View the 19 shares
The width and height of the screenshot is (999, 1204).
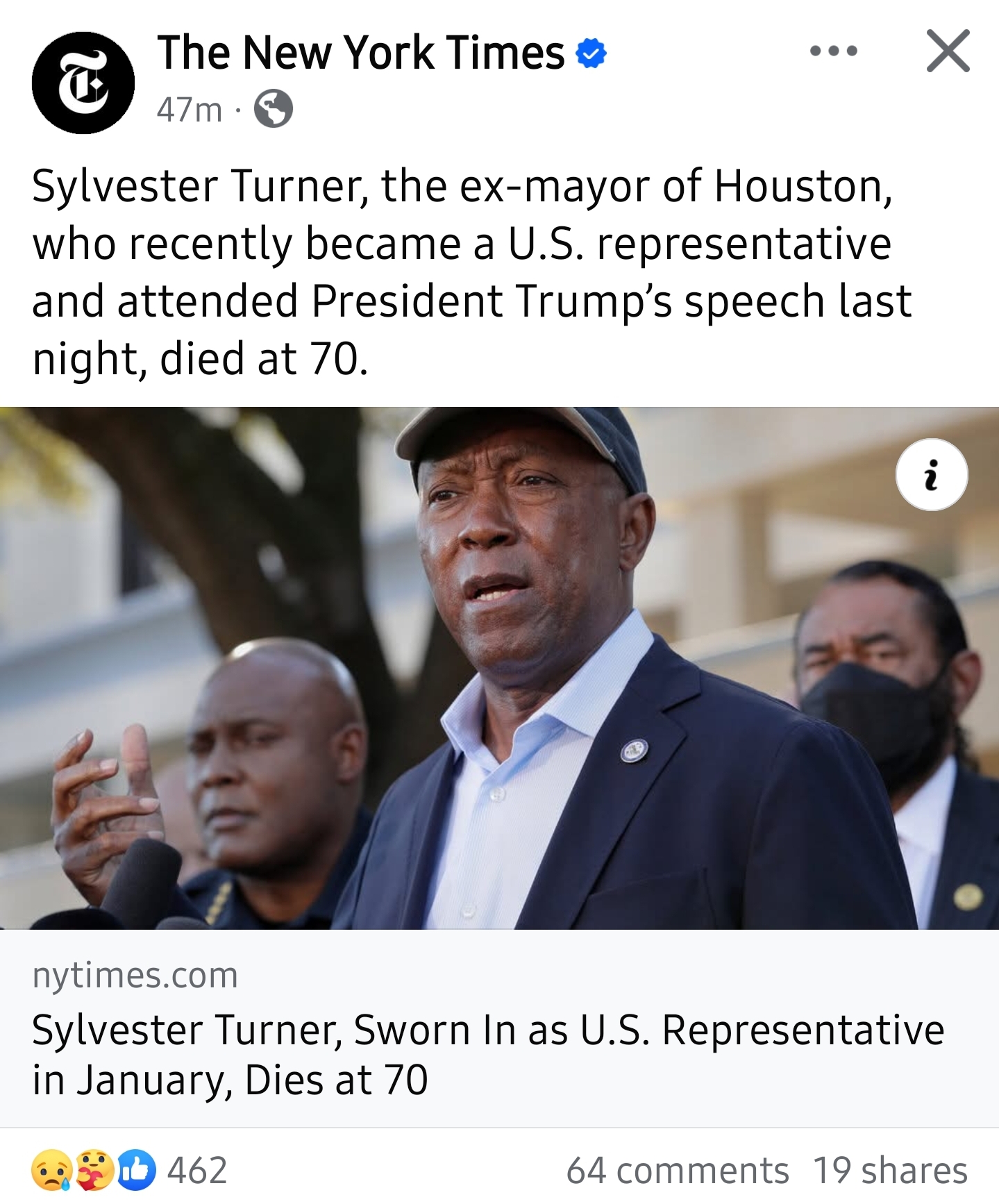(889, 1171)
